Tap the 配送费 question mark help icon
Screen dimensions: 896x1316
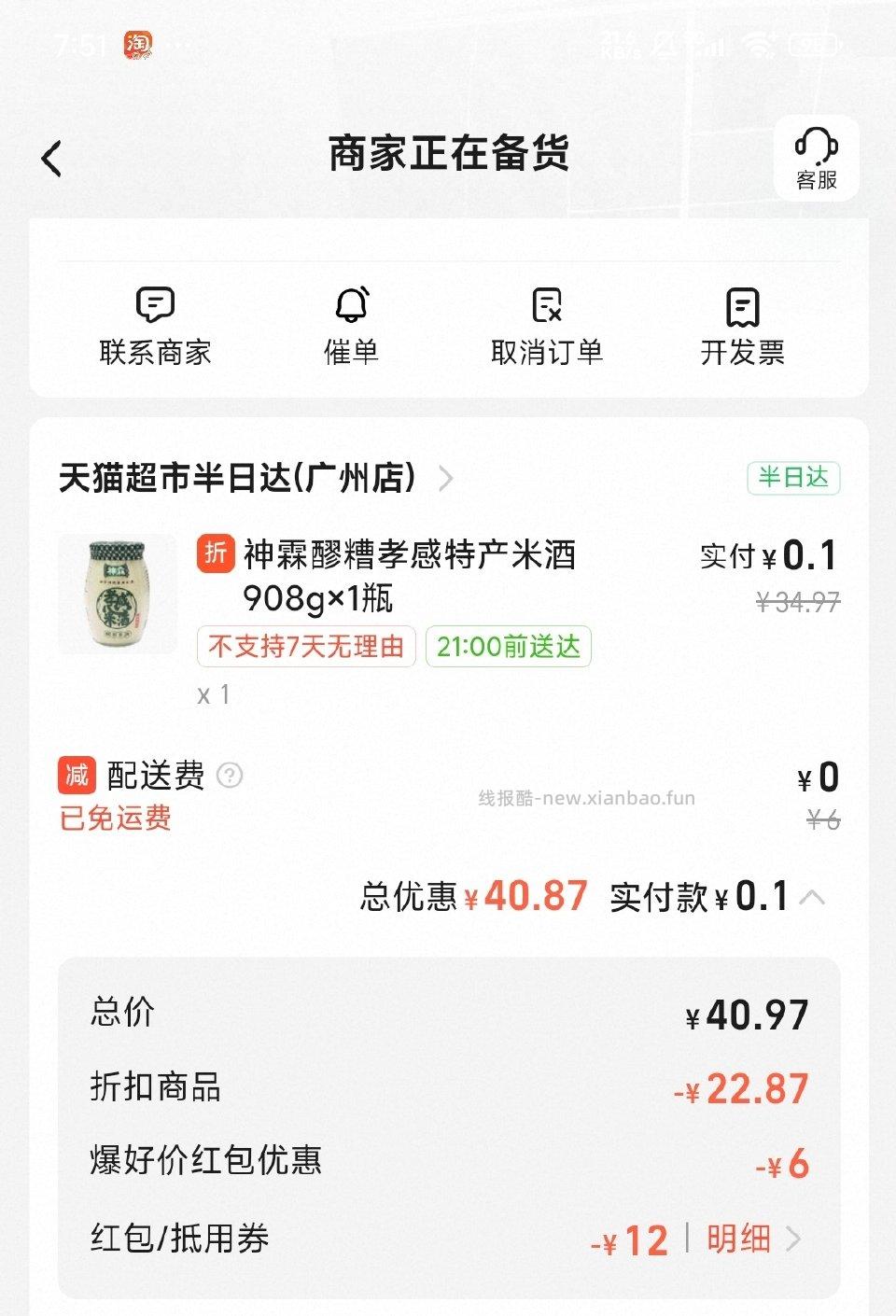pos(231,777)
